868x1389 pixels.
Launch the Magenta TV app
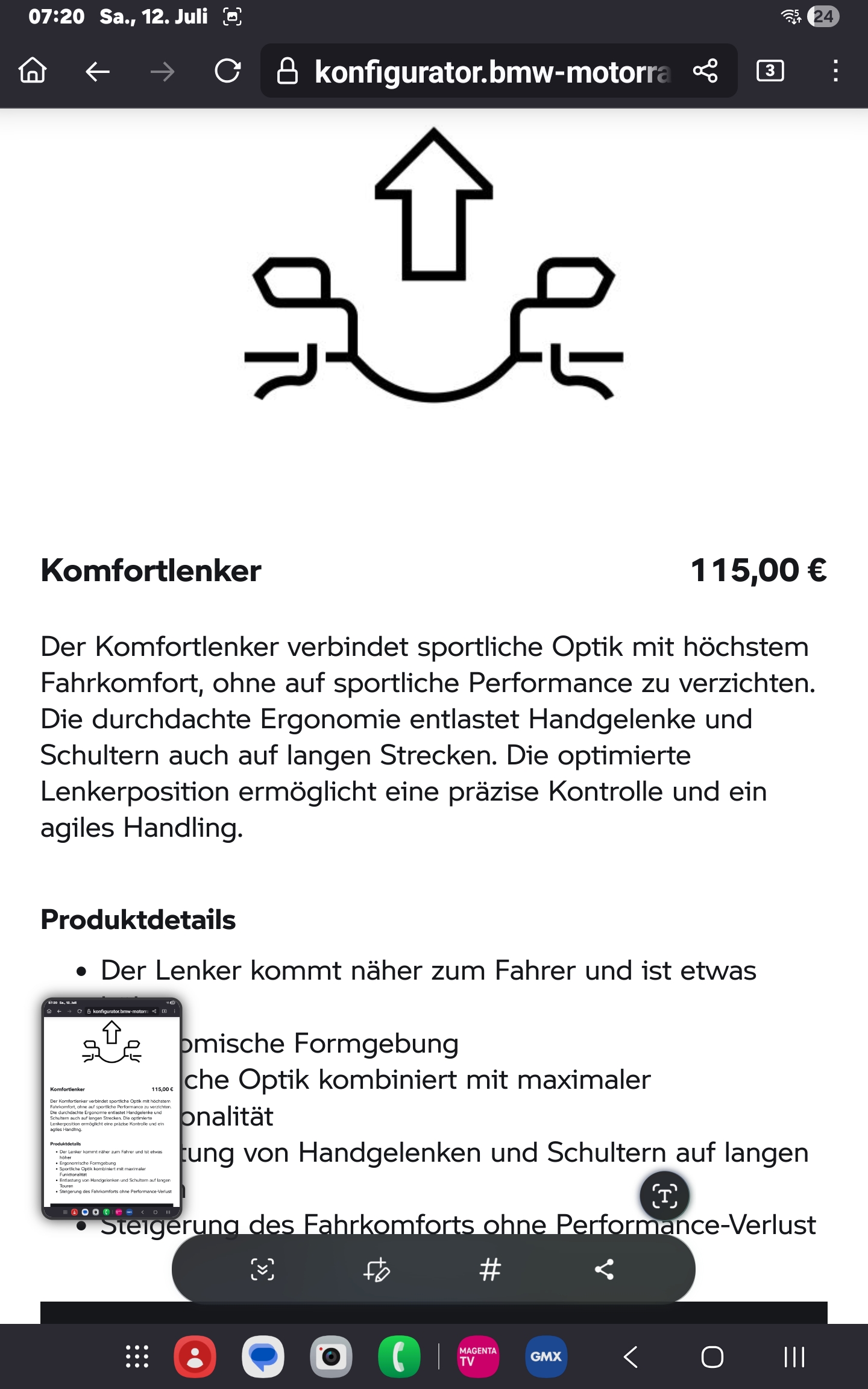pyautogui.click(x=478, y=1357)
